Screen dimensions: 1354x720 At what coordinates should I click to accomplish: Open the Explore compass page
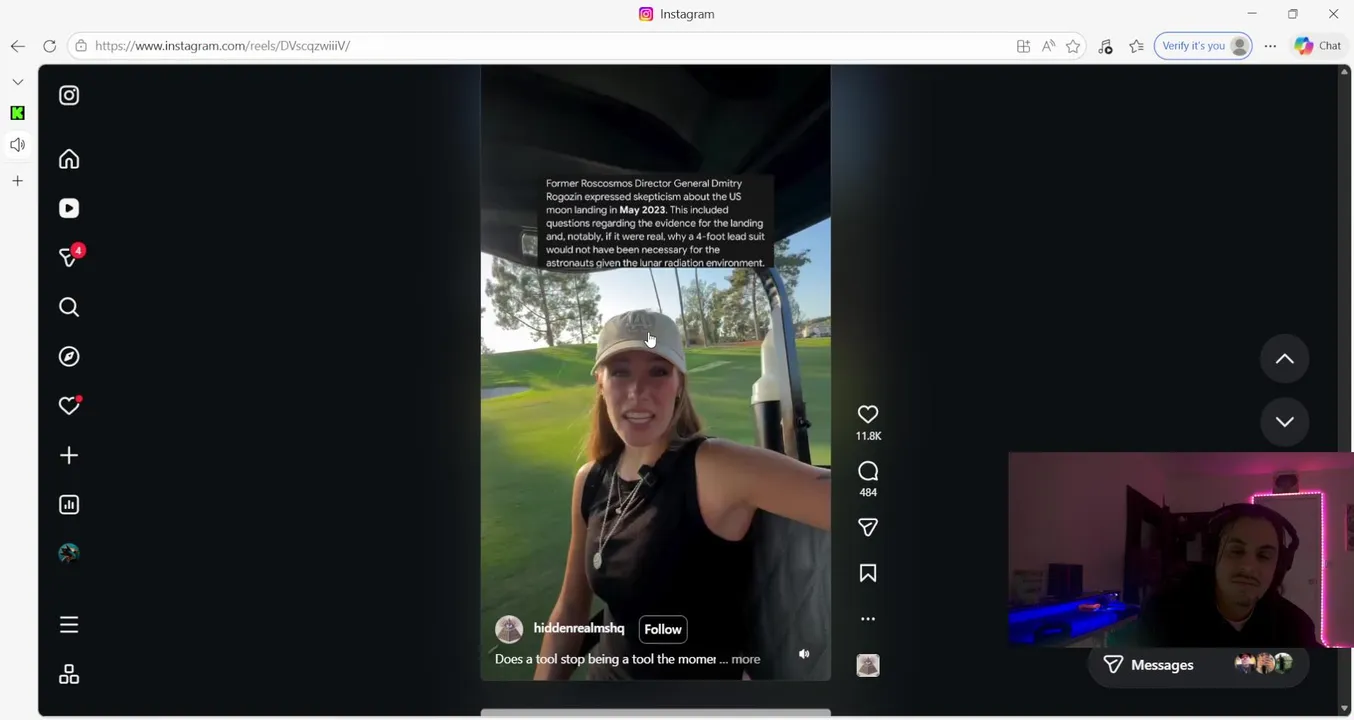pos(69,356)
